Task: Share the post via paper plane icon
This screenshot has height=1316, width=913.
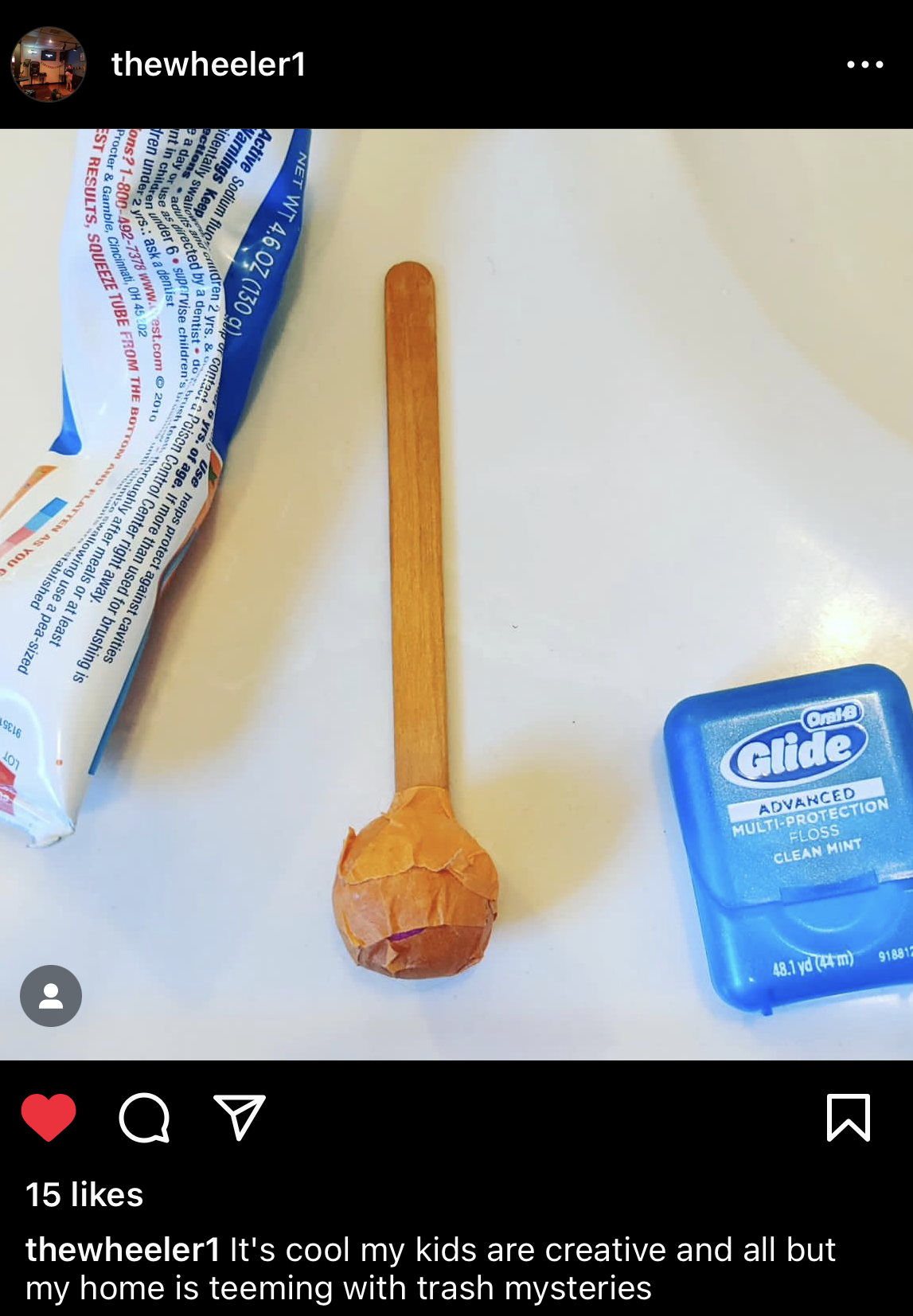Action: tap(239, 1117)
